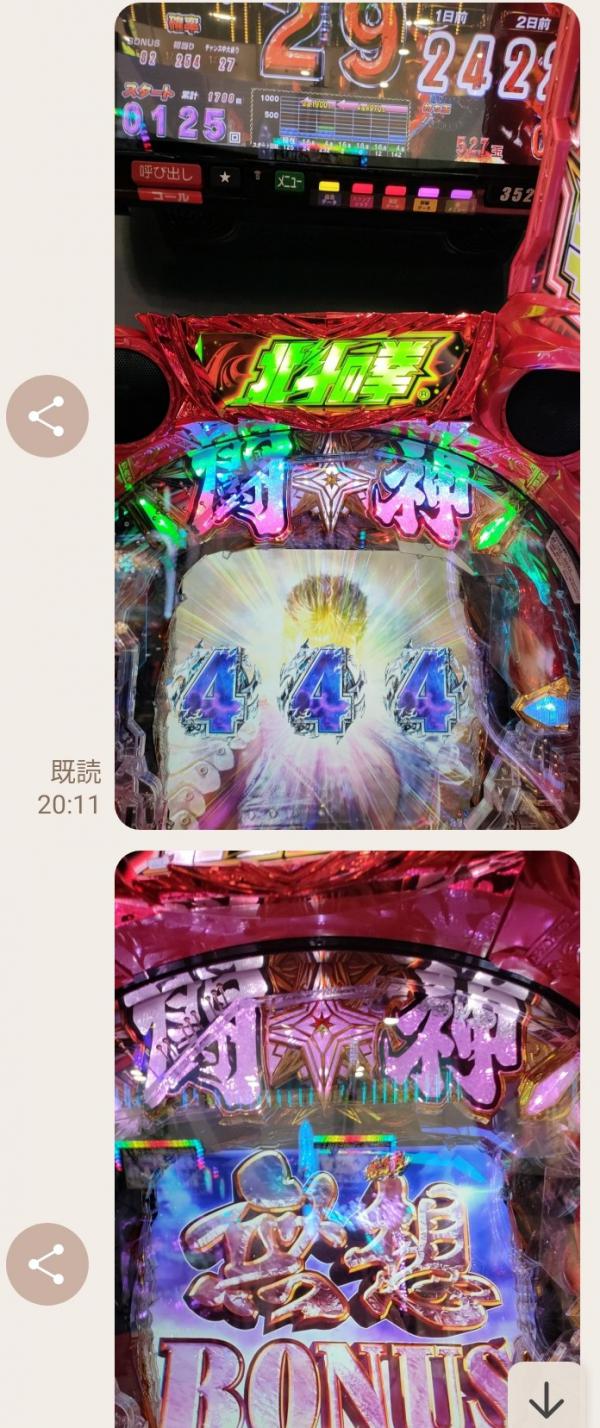Screen dimensions: 600x1428
Task: Share the BONUS screen photo
Action: (x=47, y=1264)
